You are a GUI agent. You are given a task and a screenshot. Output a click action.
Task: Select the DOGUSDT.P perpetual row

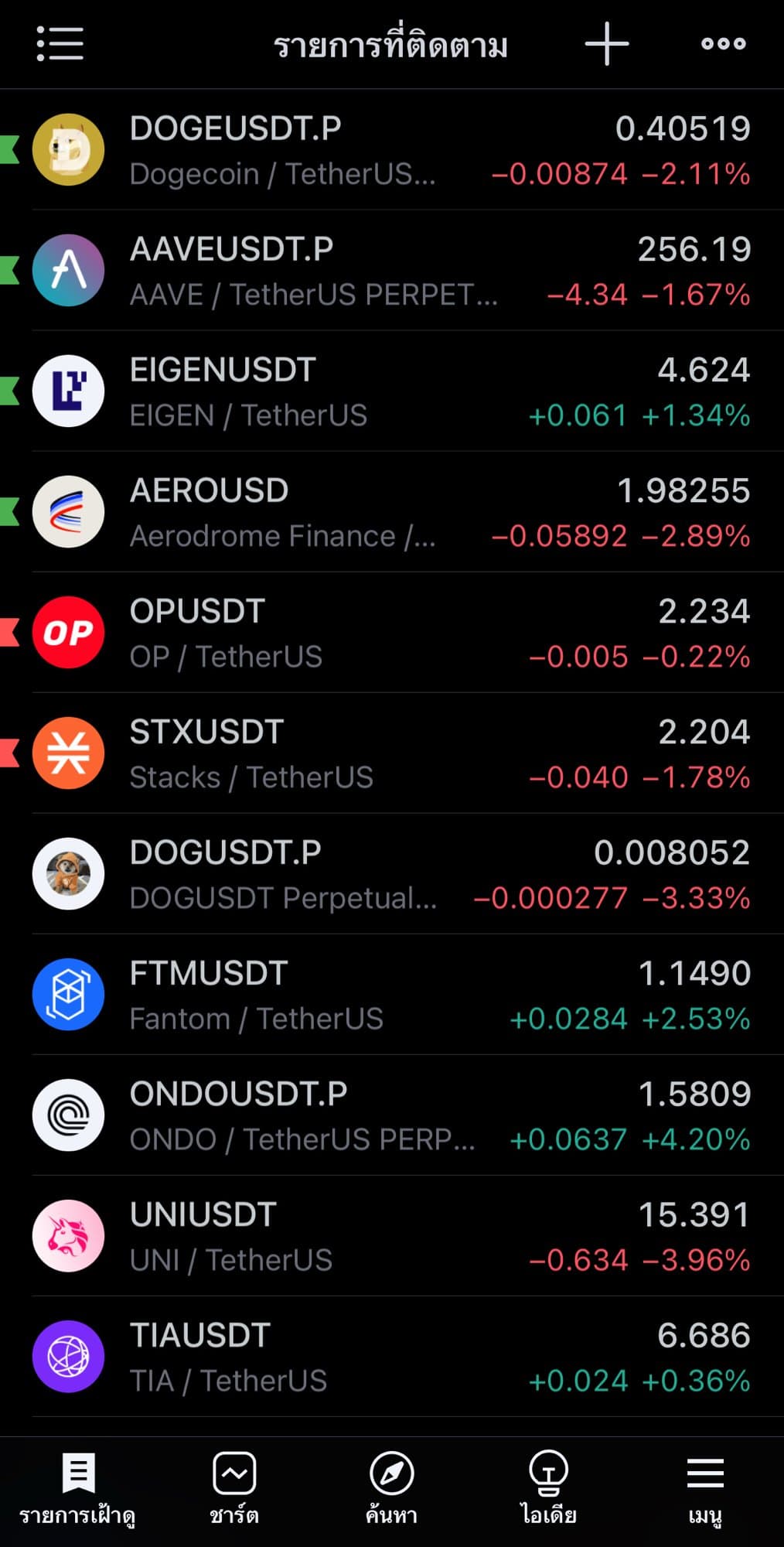(392, 874)
